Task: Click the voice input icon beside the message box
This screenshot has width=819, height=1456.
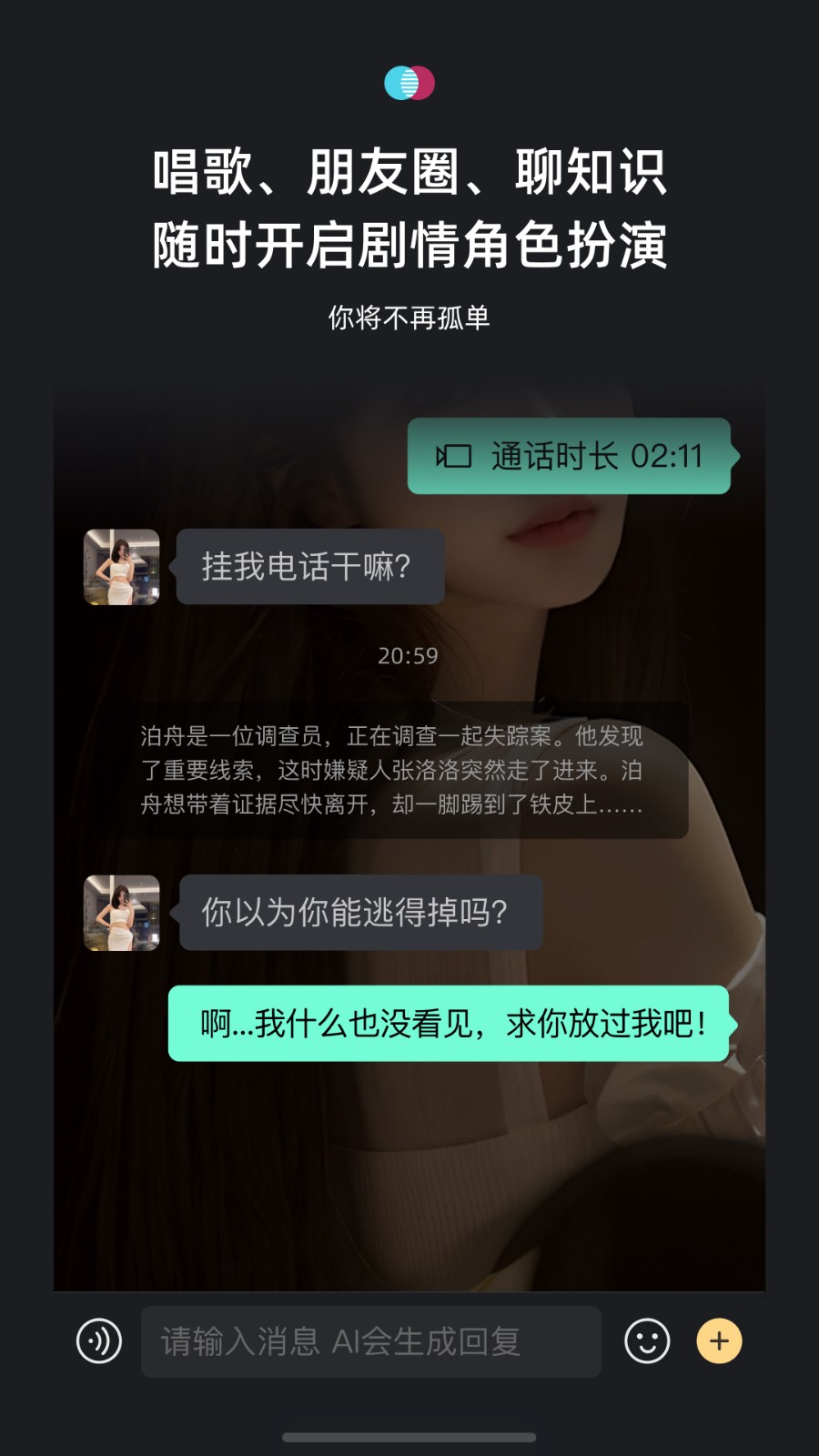Action: (100, 1341)
